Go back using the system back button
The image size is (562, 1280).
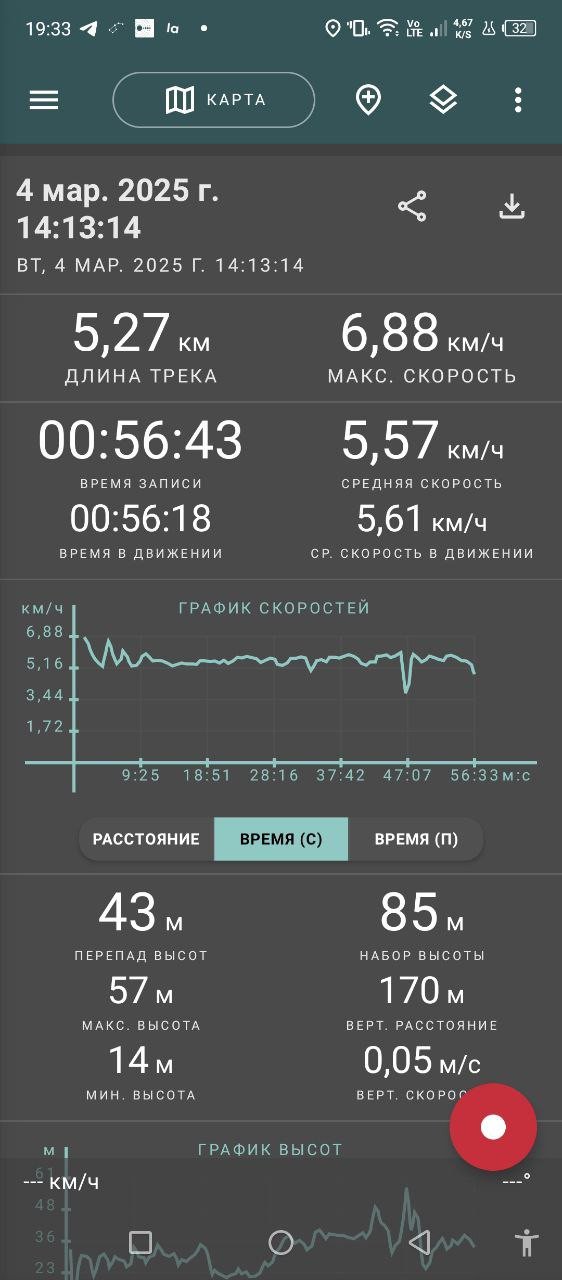click(420, 1243)
